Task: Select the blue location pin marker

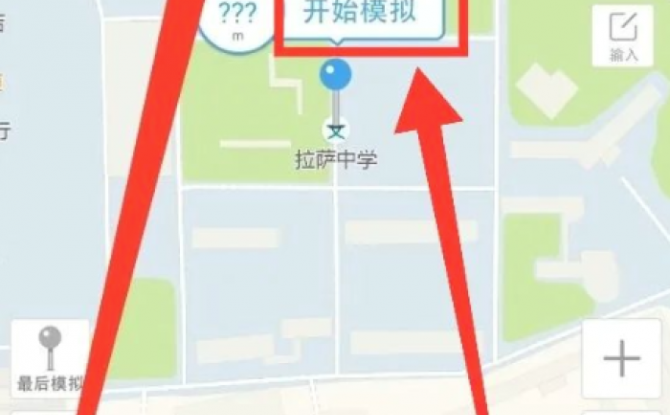Action: [336, 76]
